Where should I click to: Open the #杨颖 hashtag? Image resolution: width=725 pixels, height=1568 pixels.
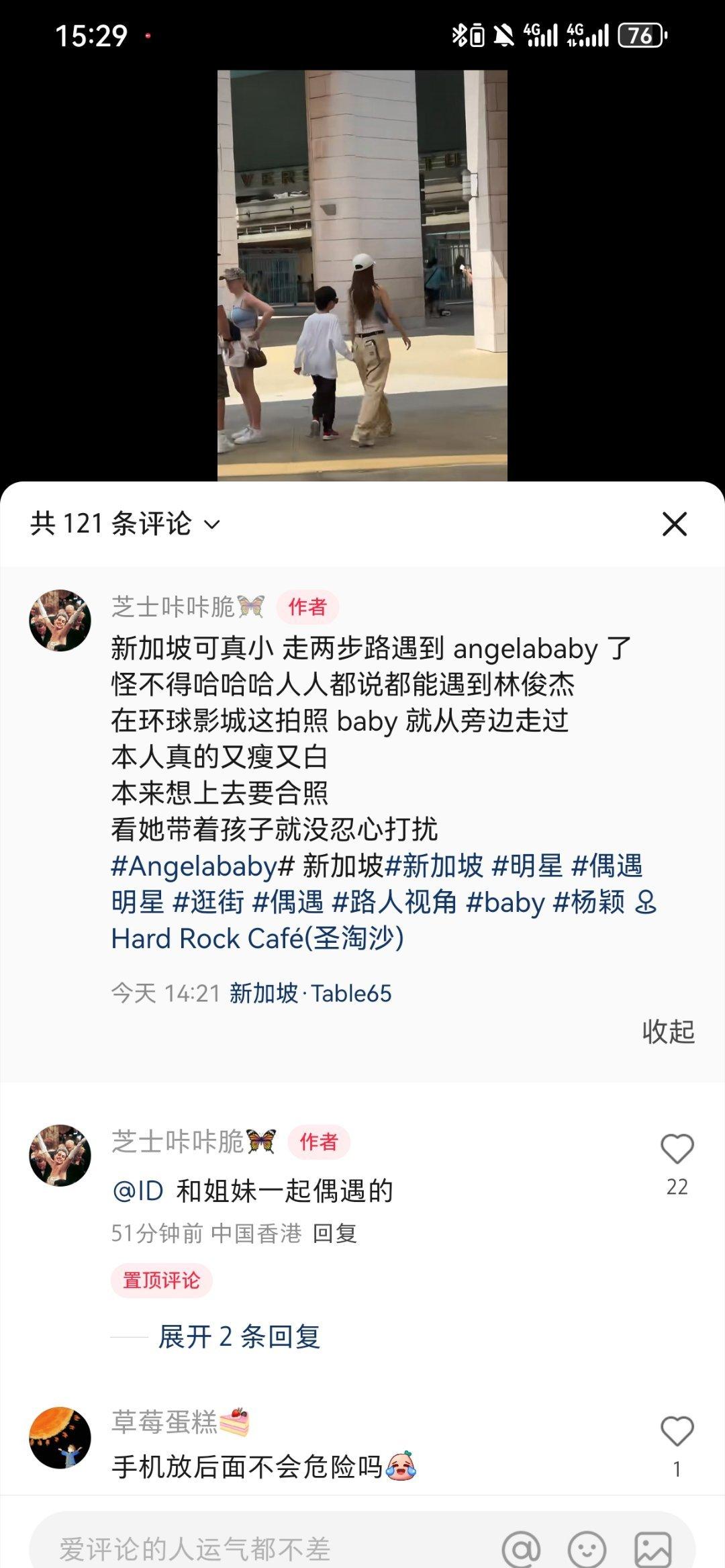[589, 903]
